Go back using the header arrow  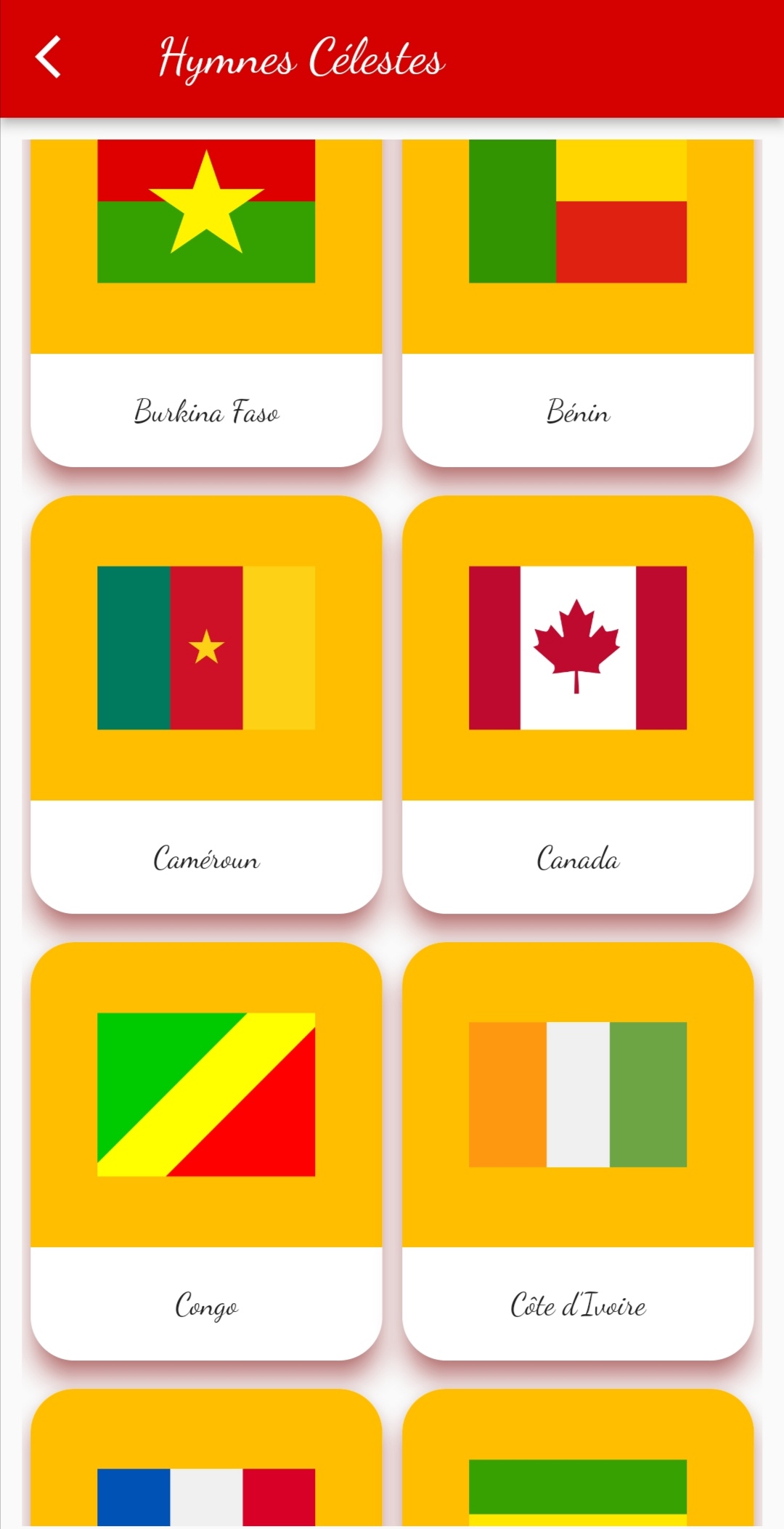(48, 57)
